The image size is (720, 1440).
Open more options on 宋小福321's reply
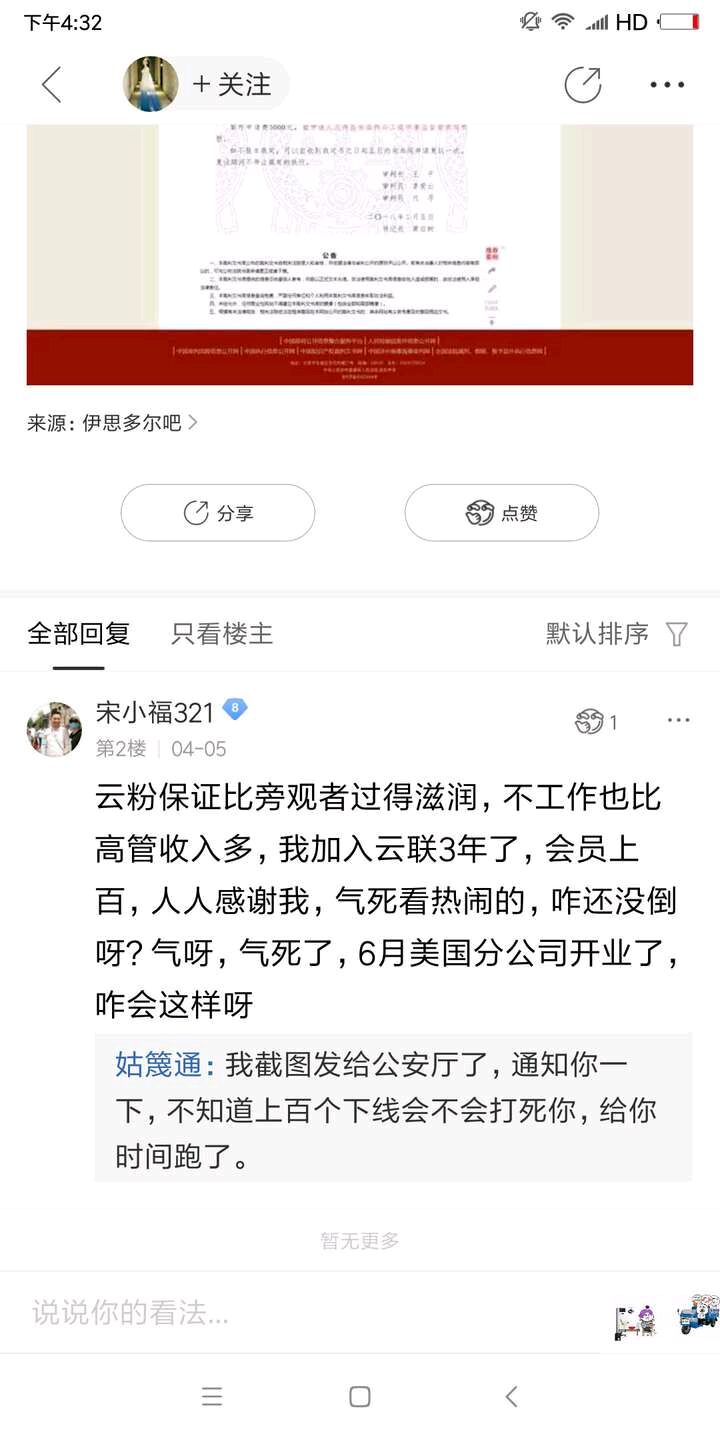(x=678, y=721)
